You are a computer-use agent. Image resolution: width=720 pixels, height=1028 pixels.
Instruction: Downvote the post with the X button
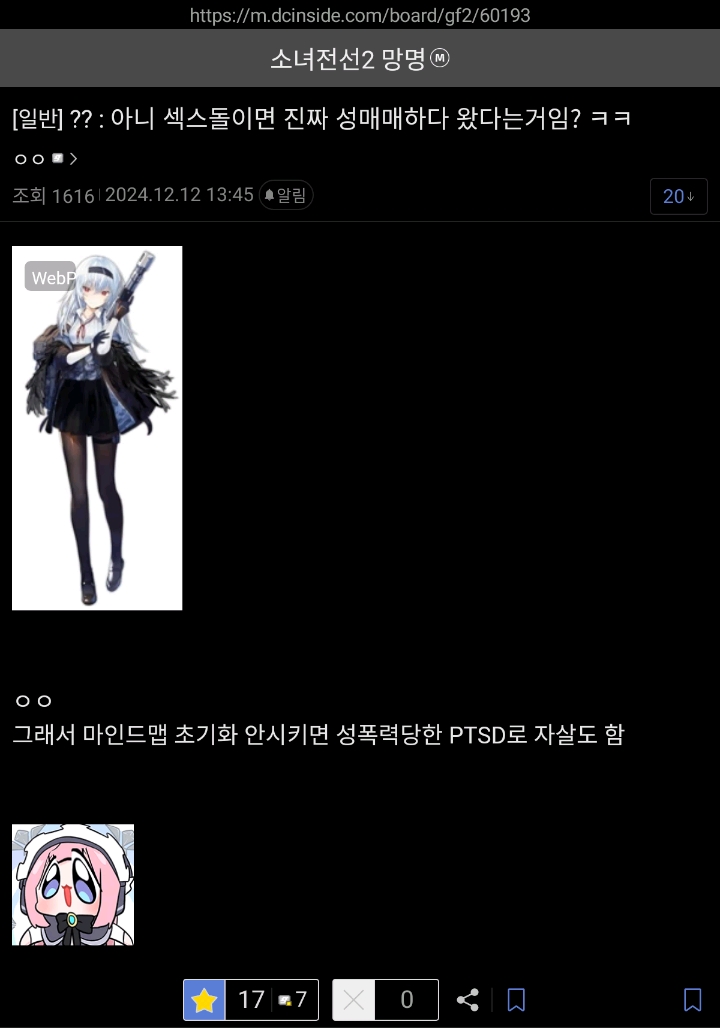pyautogui.click(x=354, y=1000)
